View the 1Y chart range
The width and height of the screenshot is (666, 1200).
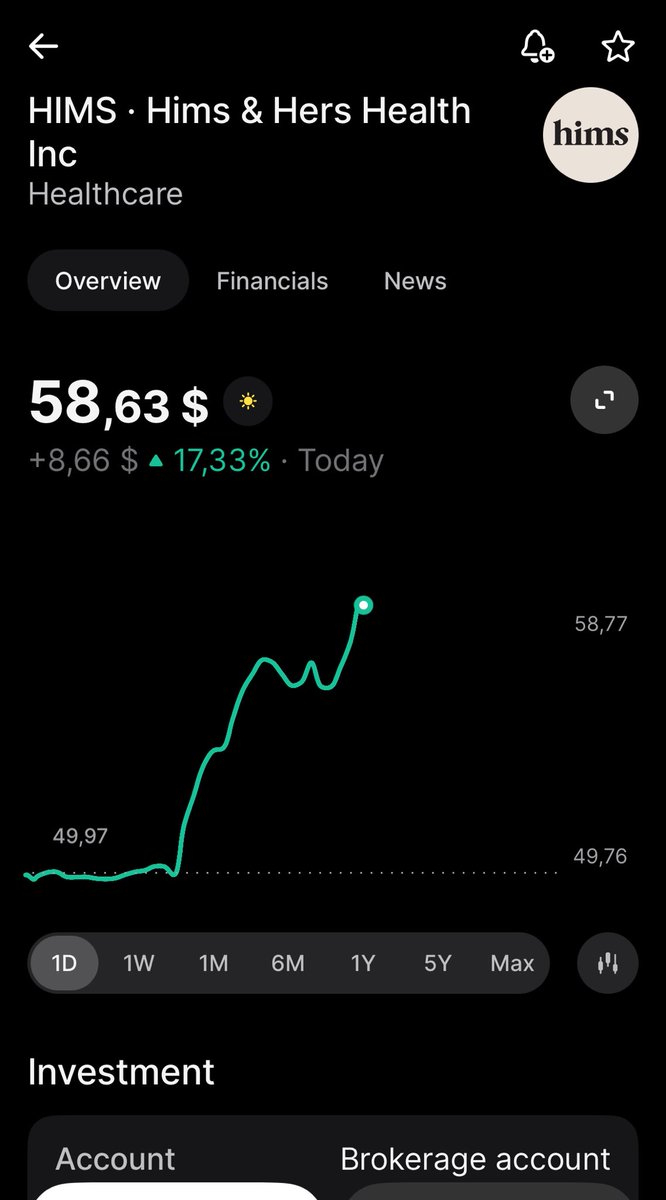pyautogui.click(x=363, y=963)
